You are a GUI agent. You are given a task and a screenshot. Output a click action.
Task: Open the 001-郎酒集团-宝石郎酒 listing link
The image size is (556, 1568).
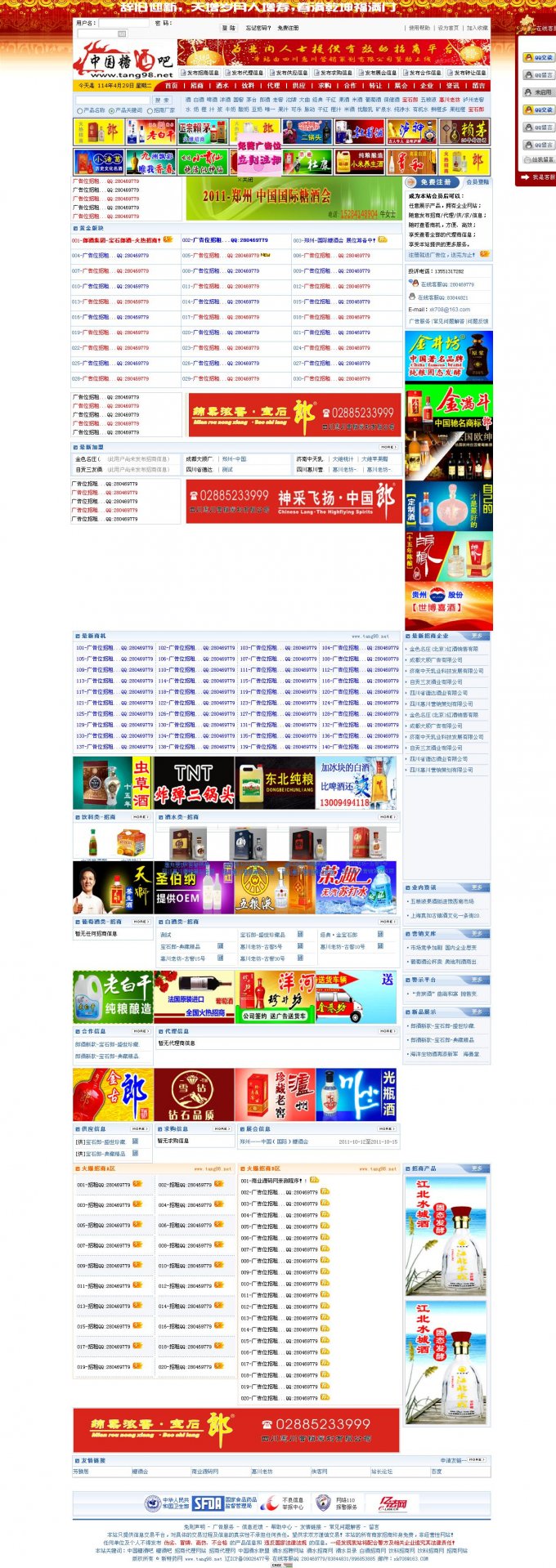point(119,240)
